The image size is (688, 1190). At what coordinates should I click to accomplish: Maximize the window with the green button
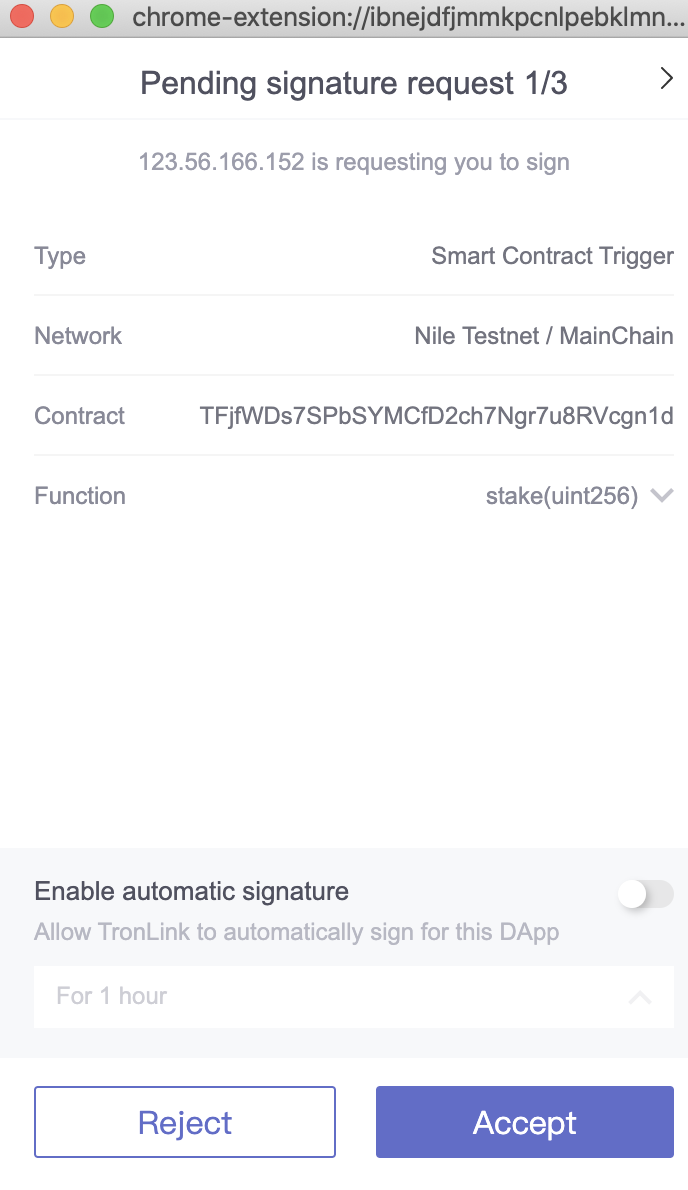pos(102,16)
